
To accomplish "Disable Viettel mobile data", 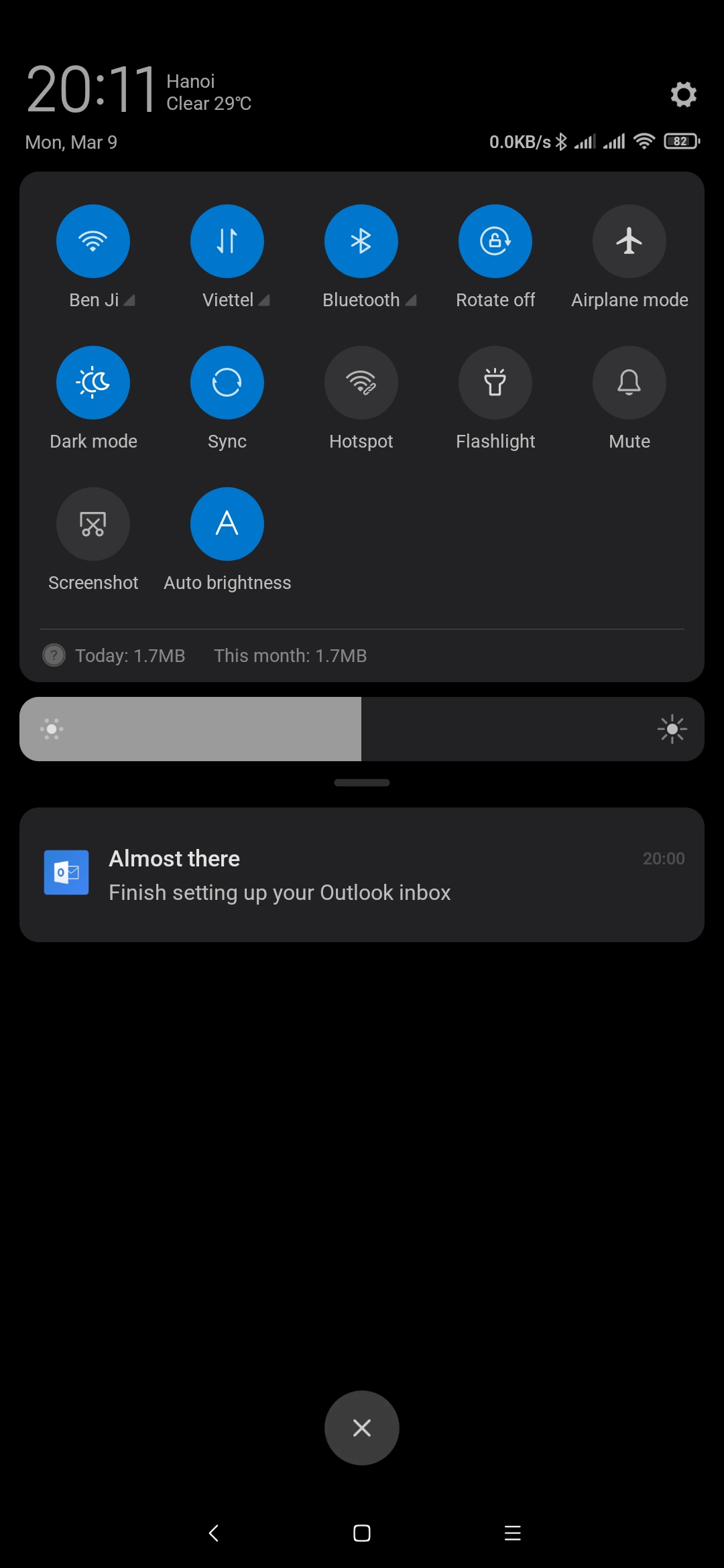I will [227, 241].
